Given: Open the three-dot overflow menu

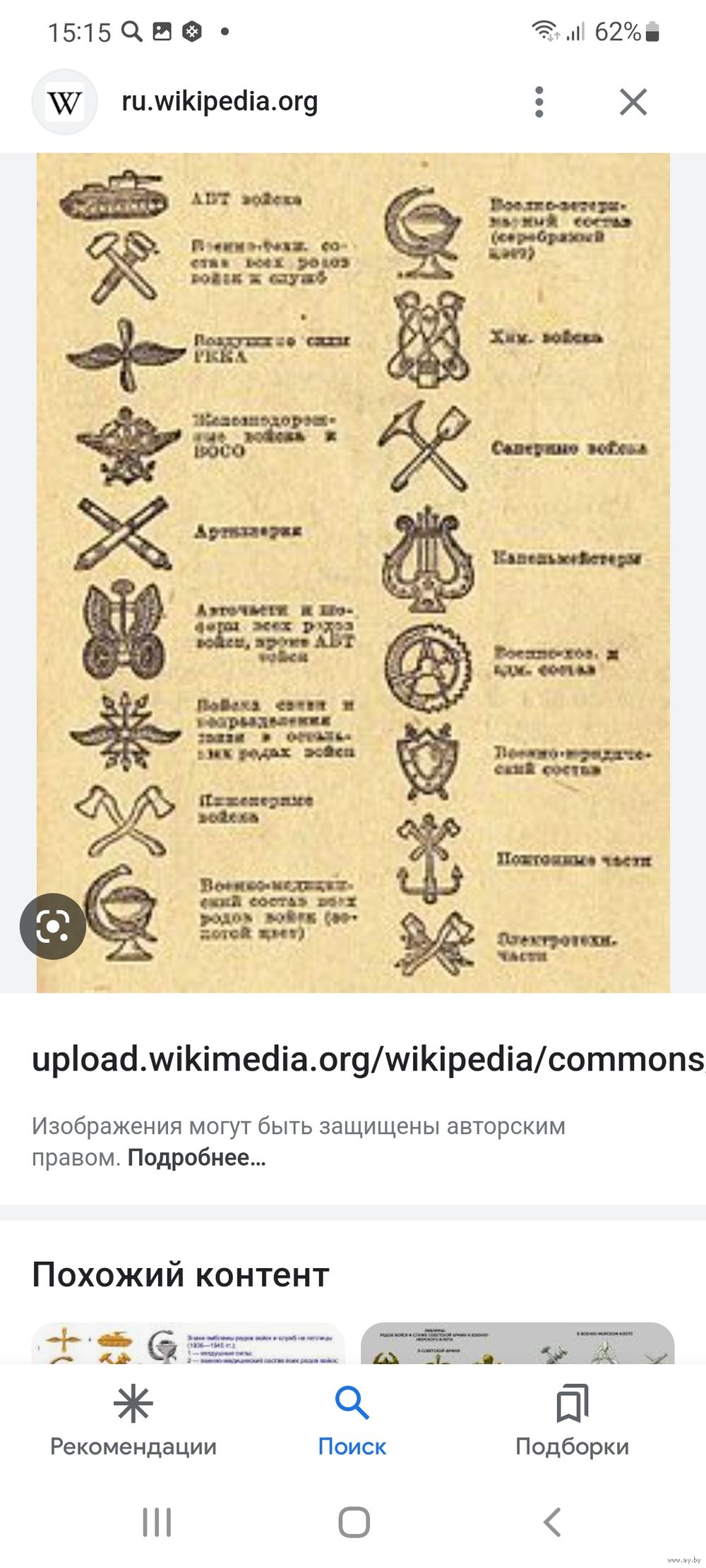Looking at the screenshot, I should [539, 102].
